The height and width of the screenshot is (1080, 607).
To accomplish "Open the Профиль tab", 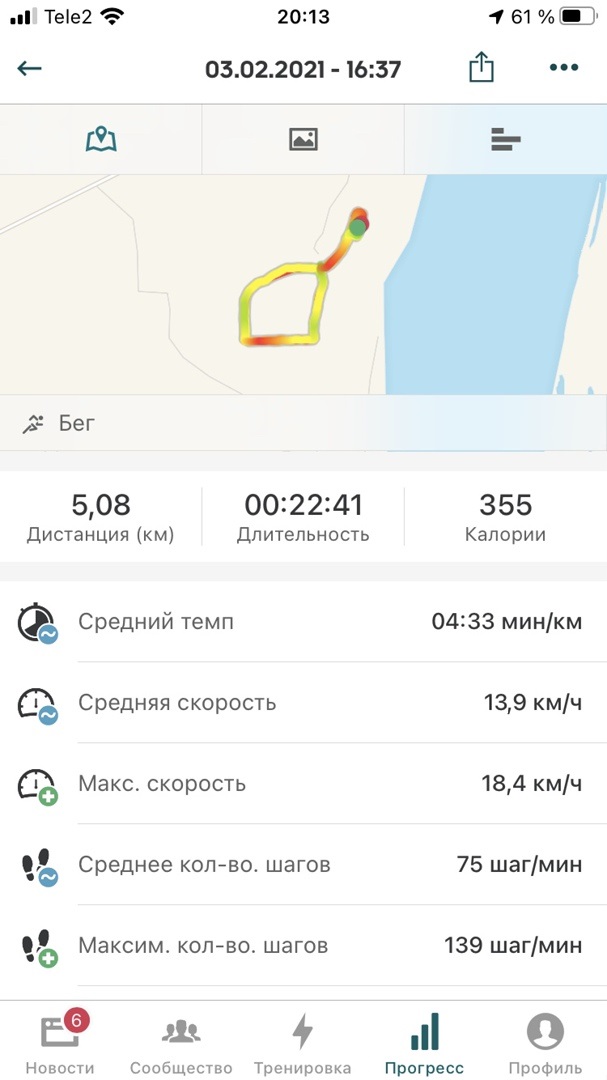I will click(x=545, y=1042).
